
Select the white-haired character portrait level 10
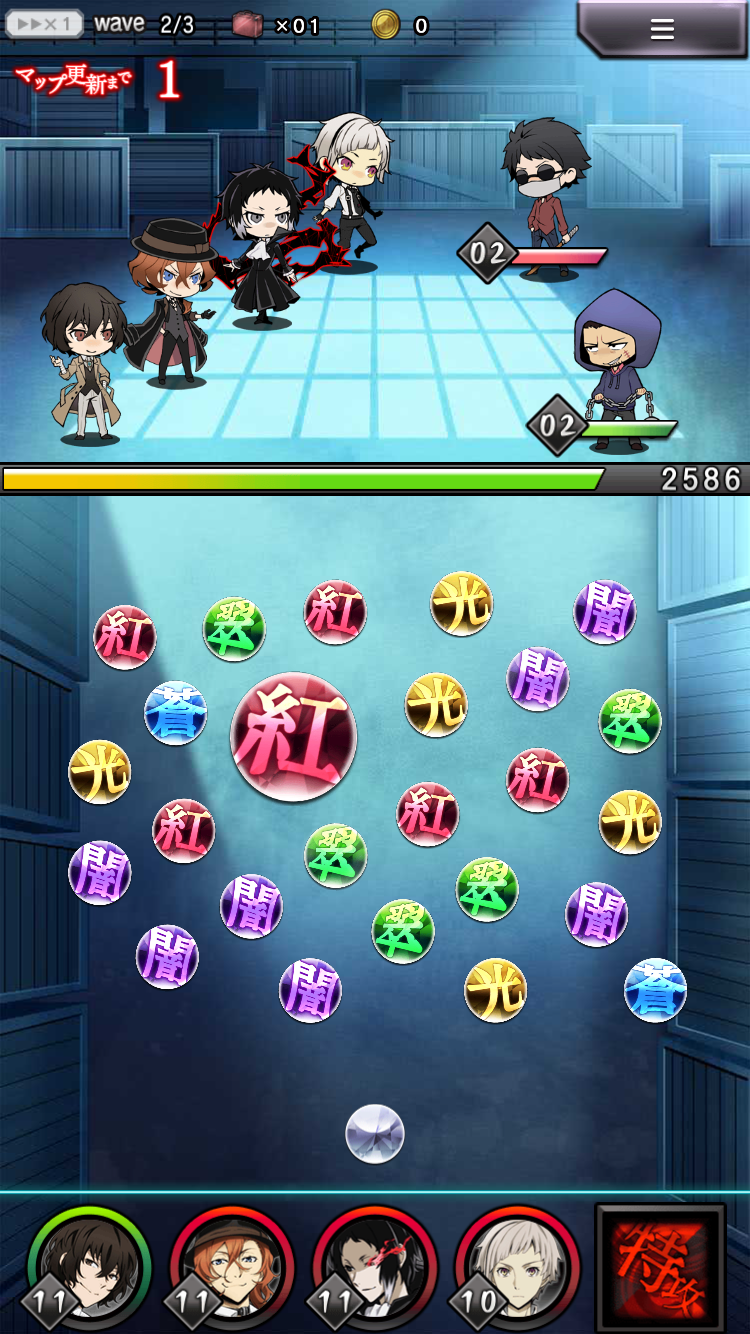[517, 1267]
